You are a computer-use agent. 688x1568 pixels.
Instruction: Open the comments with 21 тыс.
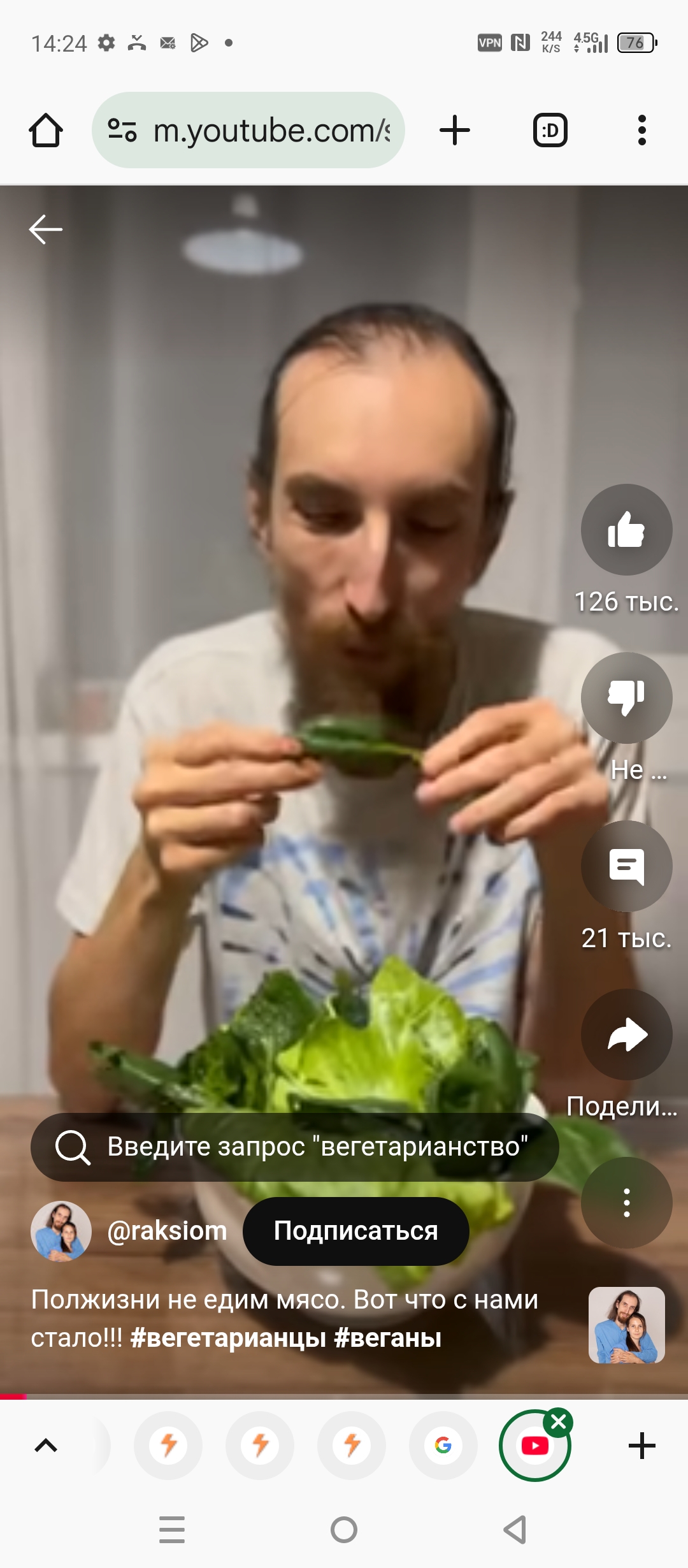coord(626,866)
